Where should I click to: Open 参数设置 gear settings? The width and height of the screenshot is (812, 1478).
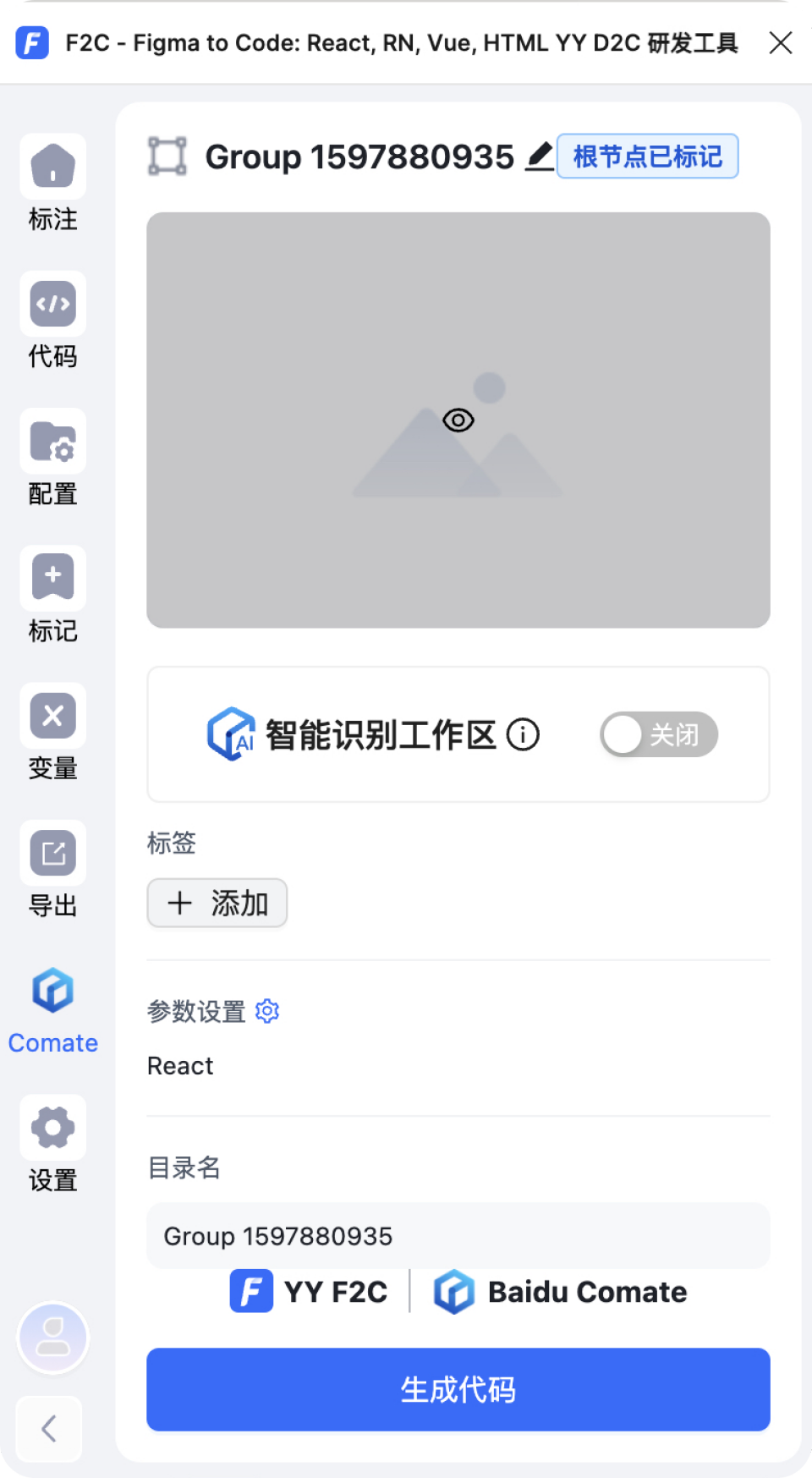267,1010
